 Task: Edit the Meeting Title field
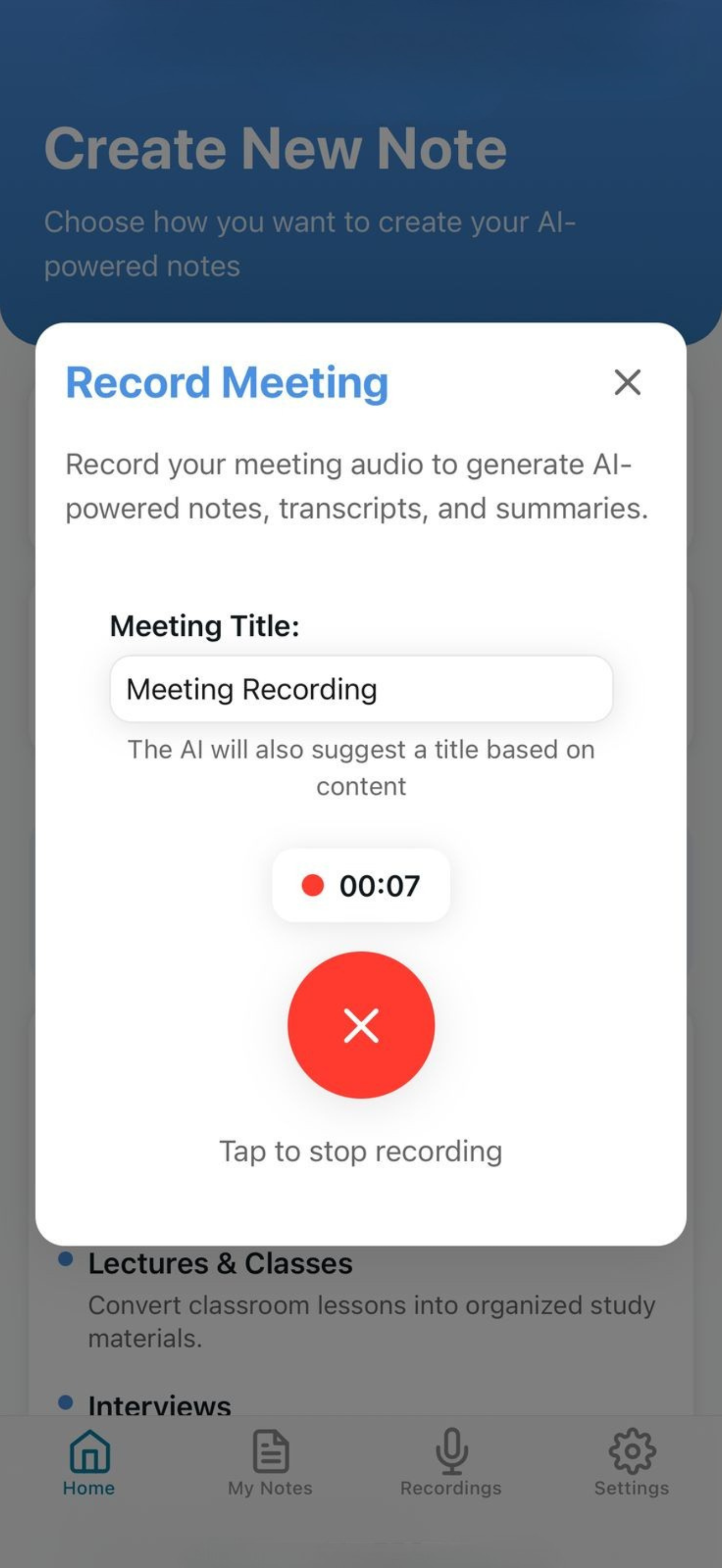pyautogui.click(x=361, y=689)
